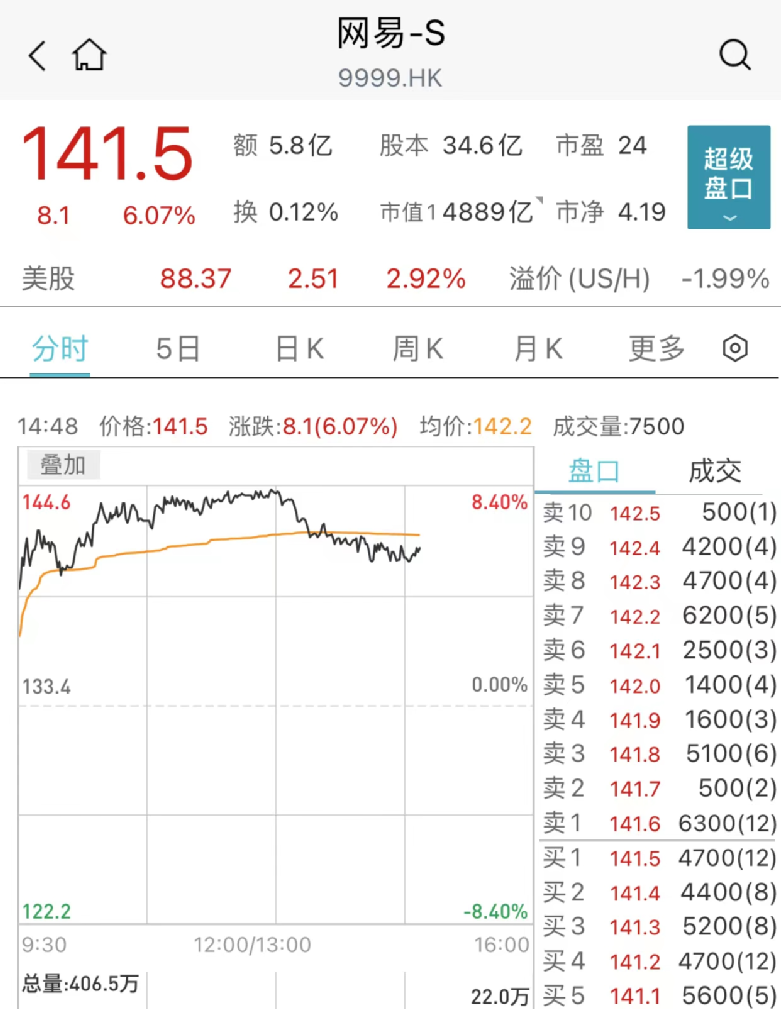Click the home icon in the header
Image resolution: width=781 pixels, height=1009 pixels.
(x=89, y=55)
